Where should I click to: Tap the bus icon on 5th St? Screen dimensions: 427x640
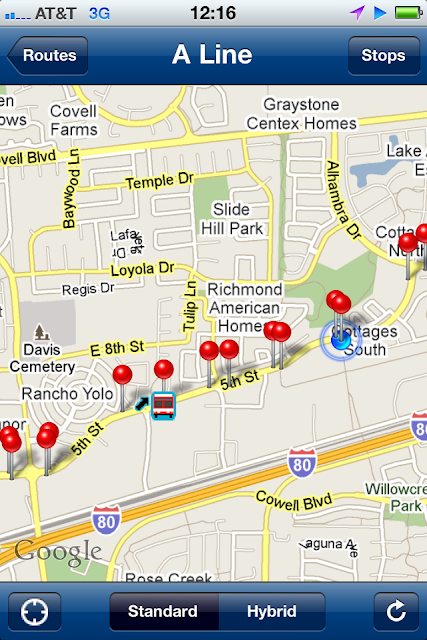(x=163, y=405)
